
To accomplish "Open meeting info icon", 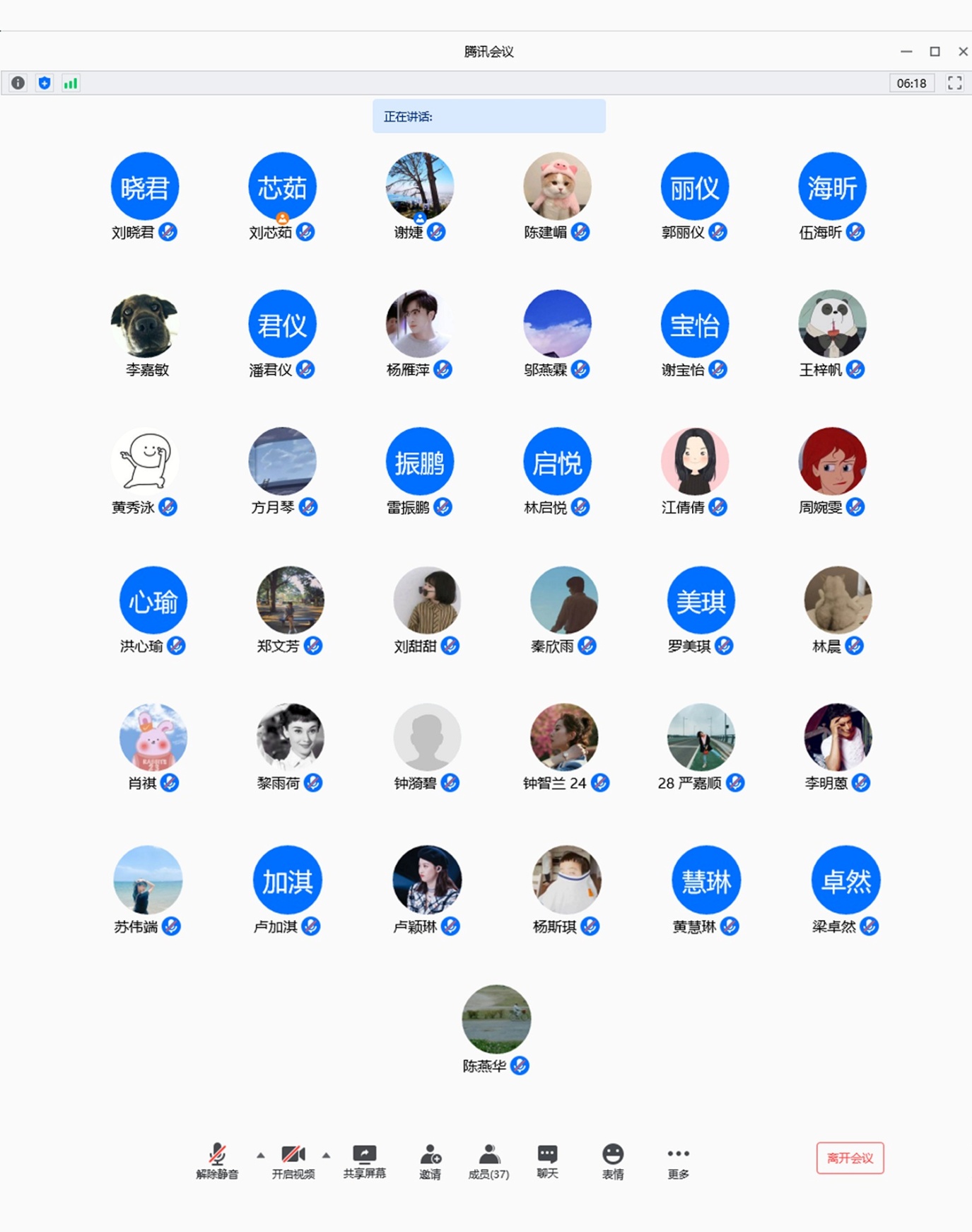I will tap(18, 83).
